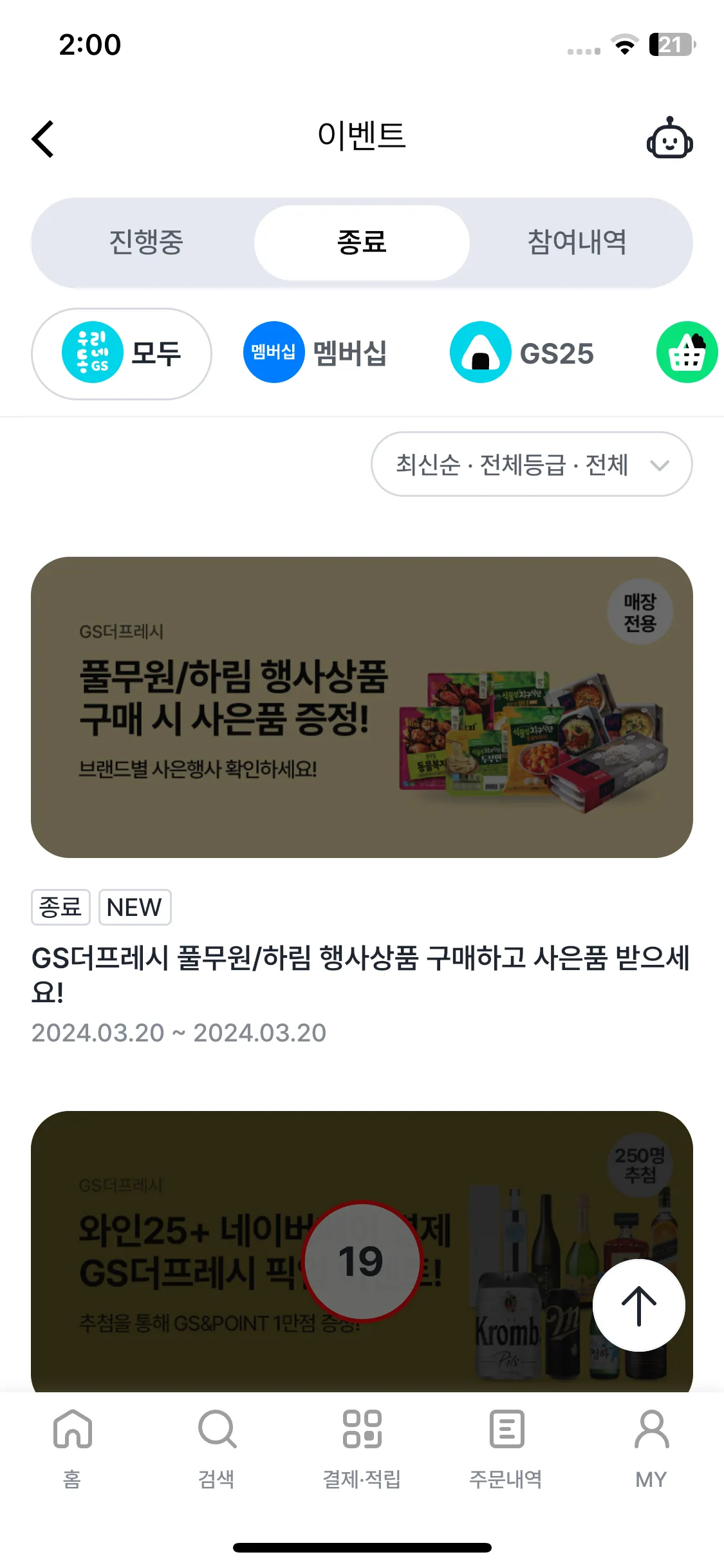Tap the chatbot icon in the top right

point(670,138)
